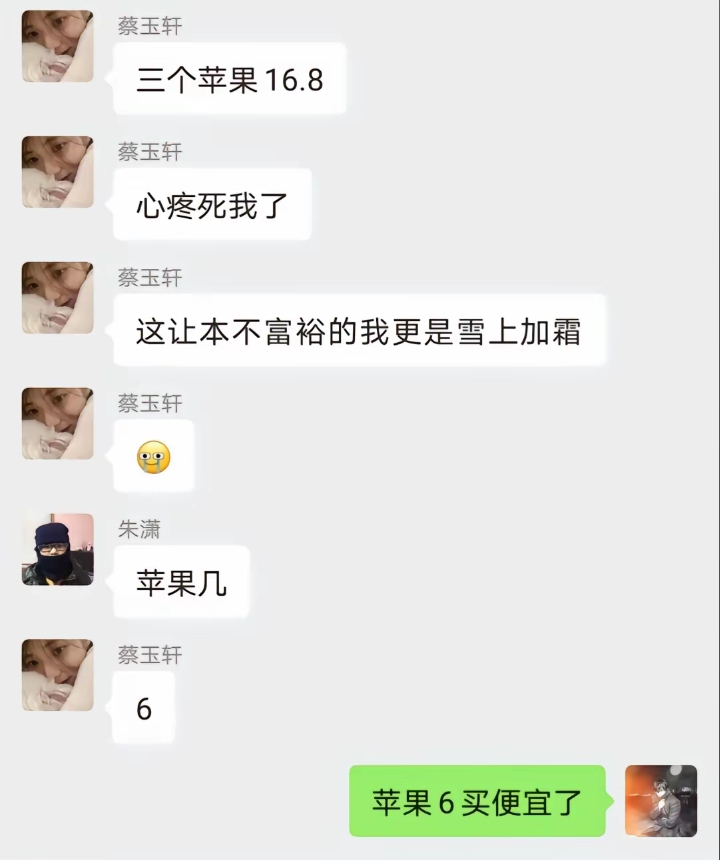Open 蔡玉轩's profile from the top avatar
The height and width of the screenshot is (860, 720).
pos(57,46)
